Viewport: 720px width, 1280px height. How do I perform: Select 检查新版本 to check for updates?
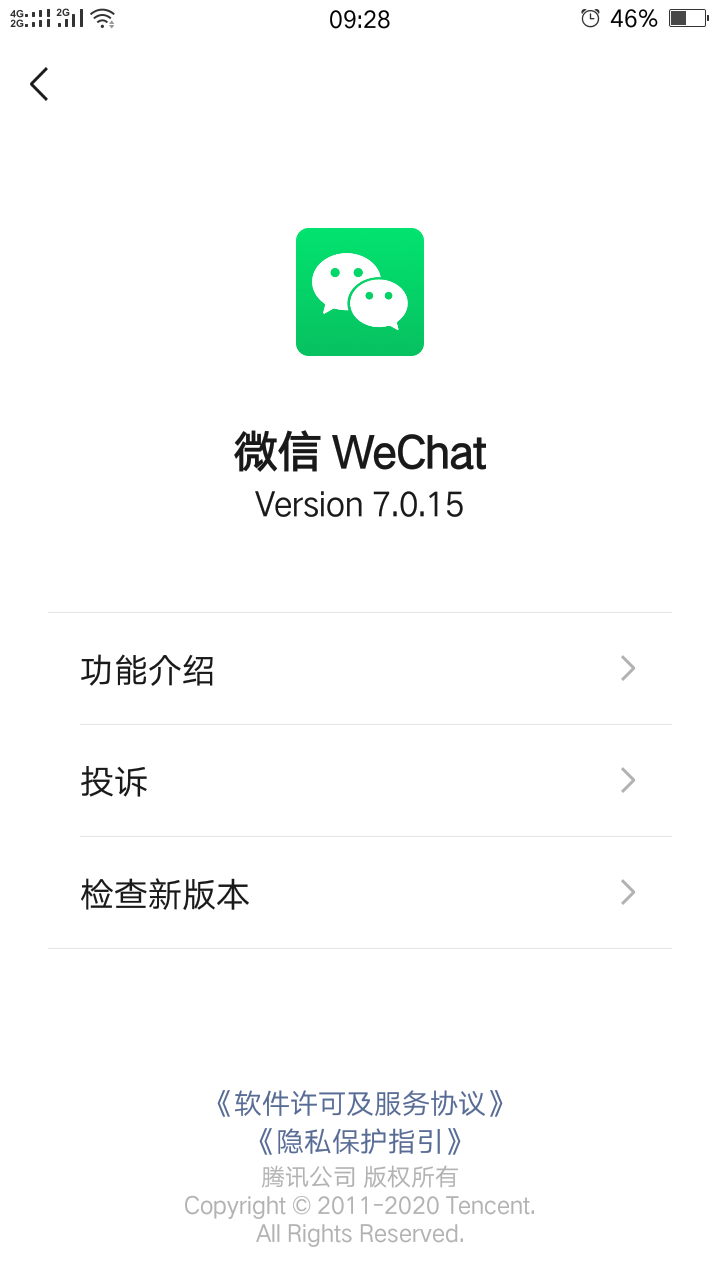pos(359,893)
